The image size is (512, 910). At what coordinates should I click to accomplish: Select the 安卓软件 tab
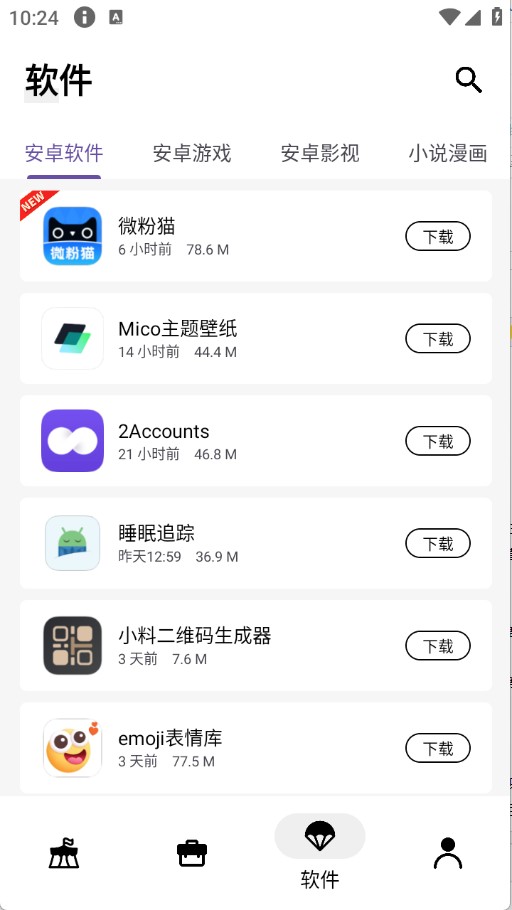tap(64, 153)
